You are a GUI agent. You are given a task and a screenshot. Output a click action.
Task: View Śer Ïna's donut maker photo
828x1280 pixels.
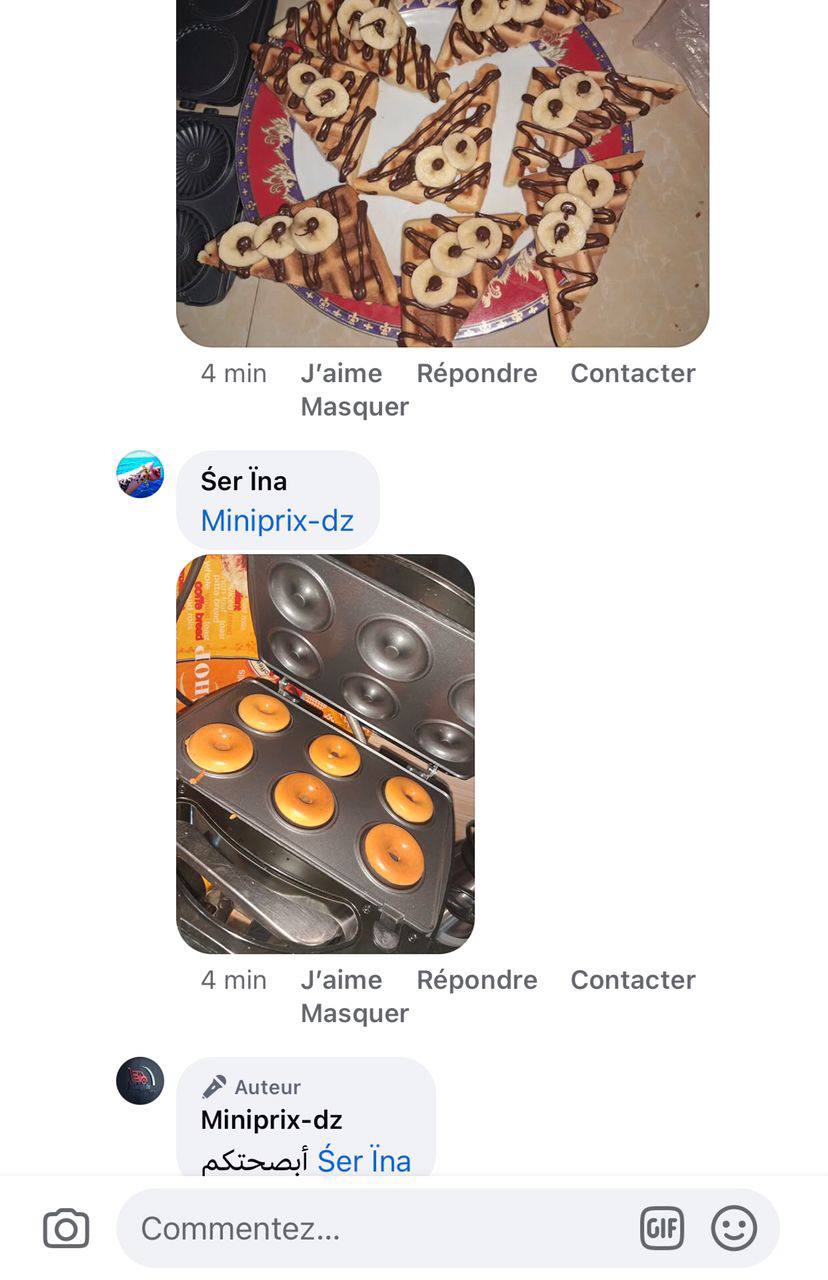[x=325, y=753]
